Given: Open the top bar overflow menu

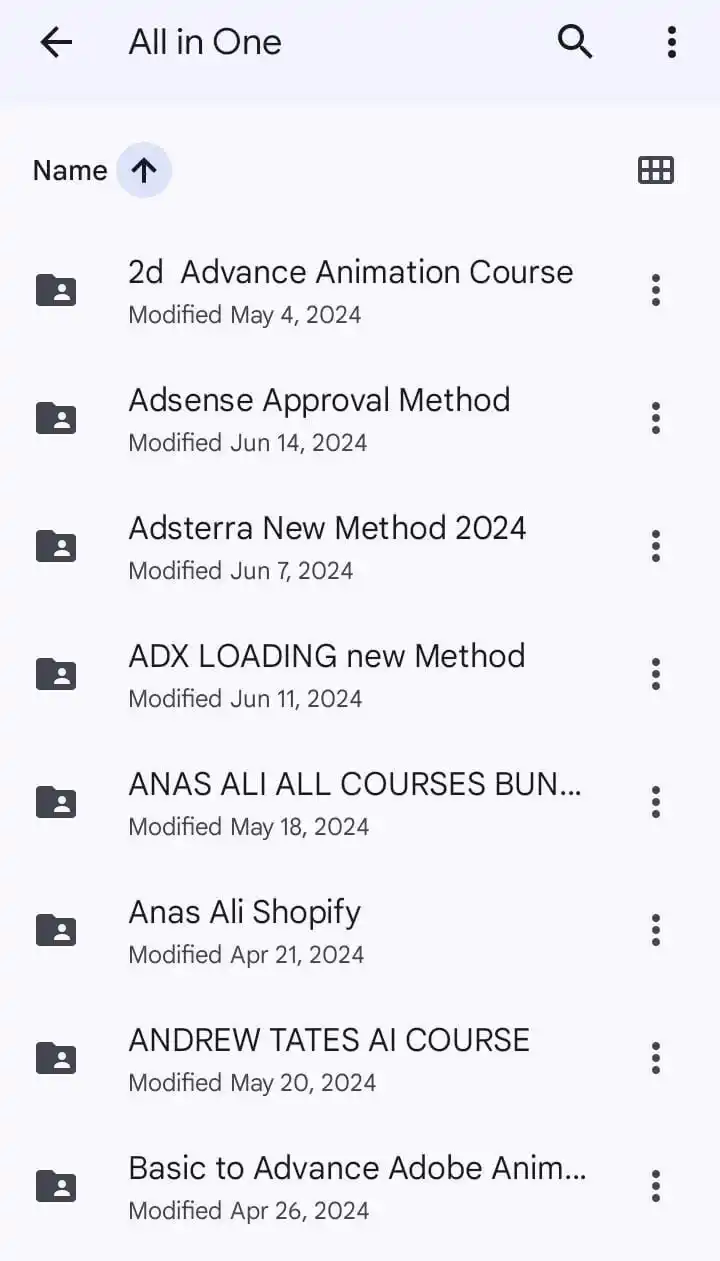Looking at the screenshot, I should (671, 42).
